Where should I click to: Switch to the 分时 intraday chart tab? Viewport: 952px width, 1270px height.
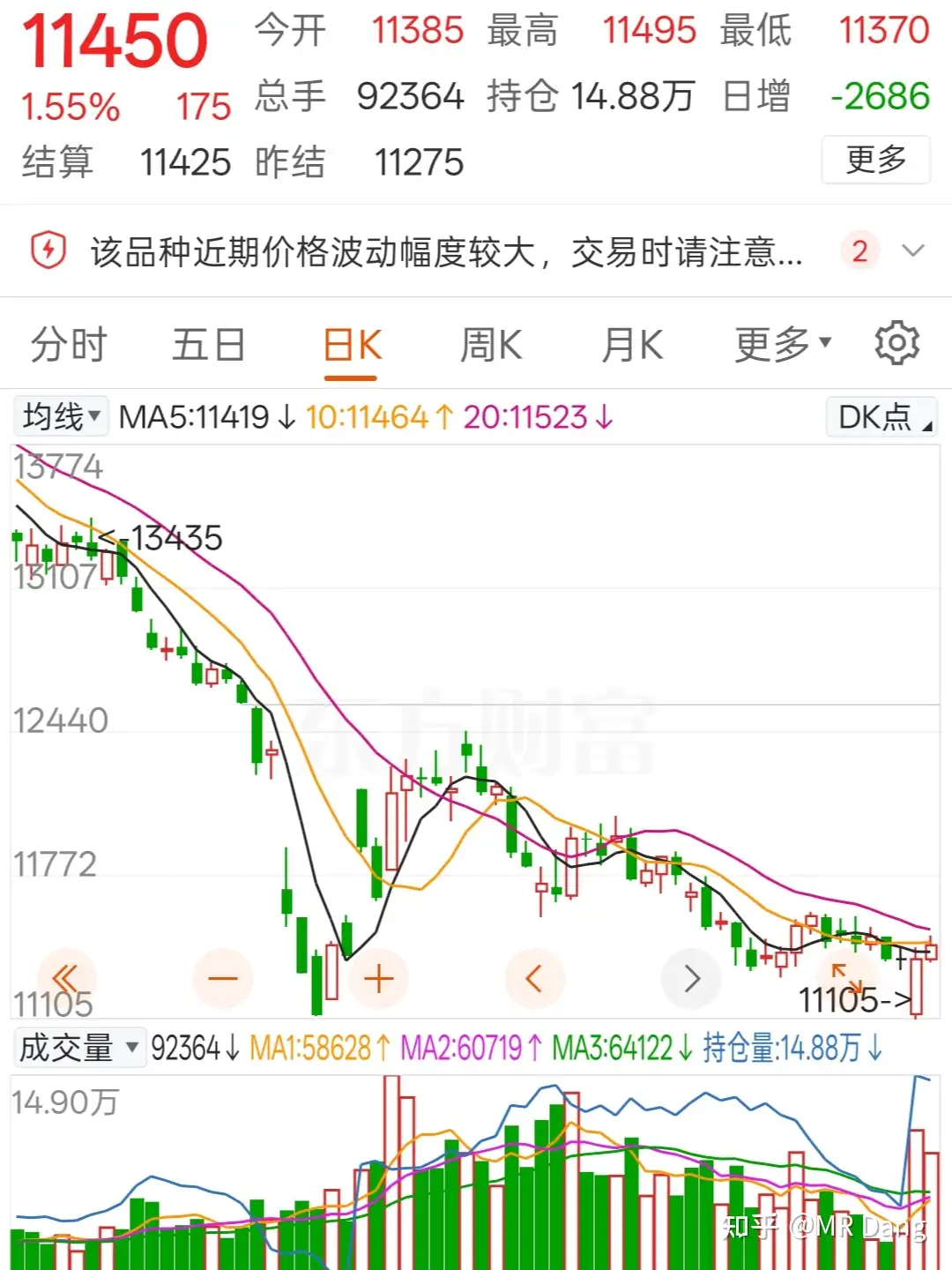(x=68, y=345)
